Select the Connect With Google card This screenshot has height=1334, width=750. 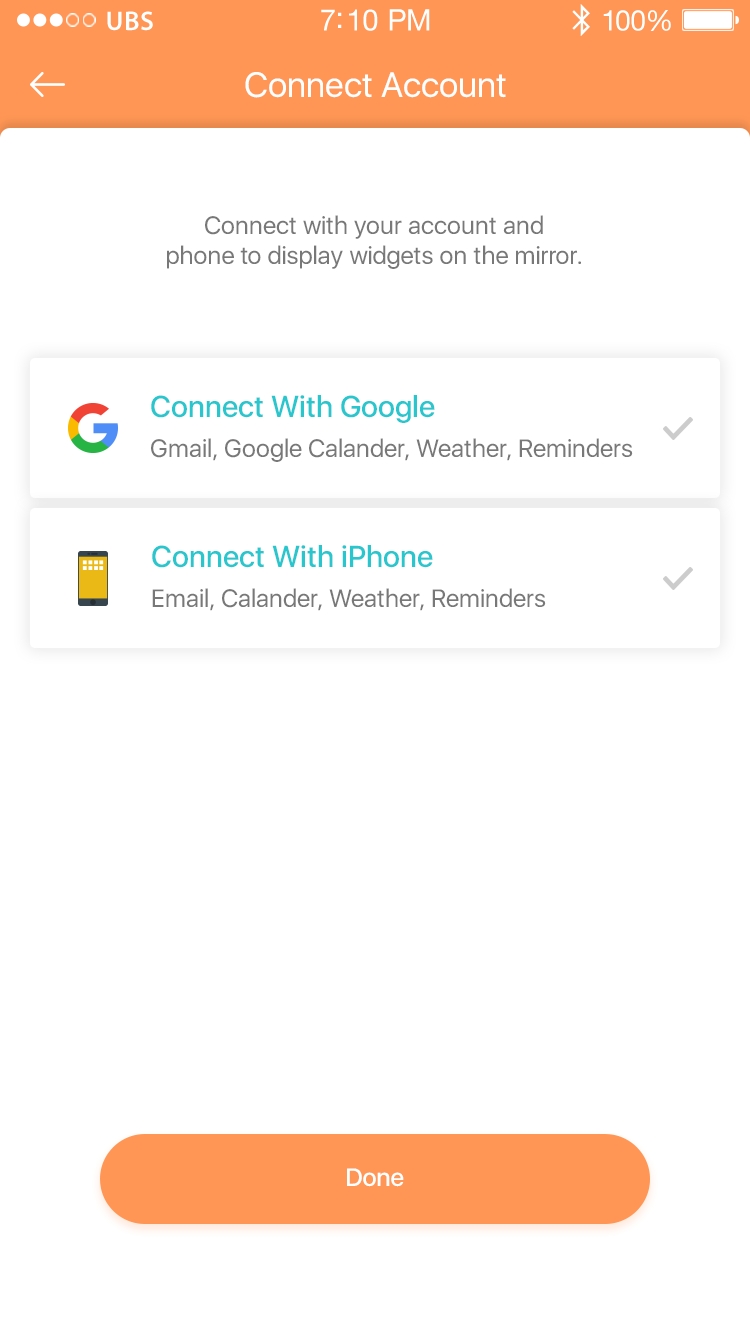374,428
